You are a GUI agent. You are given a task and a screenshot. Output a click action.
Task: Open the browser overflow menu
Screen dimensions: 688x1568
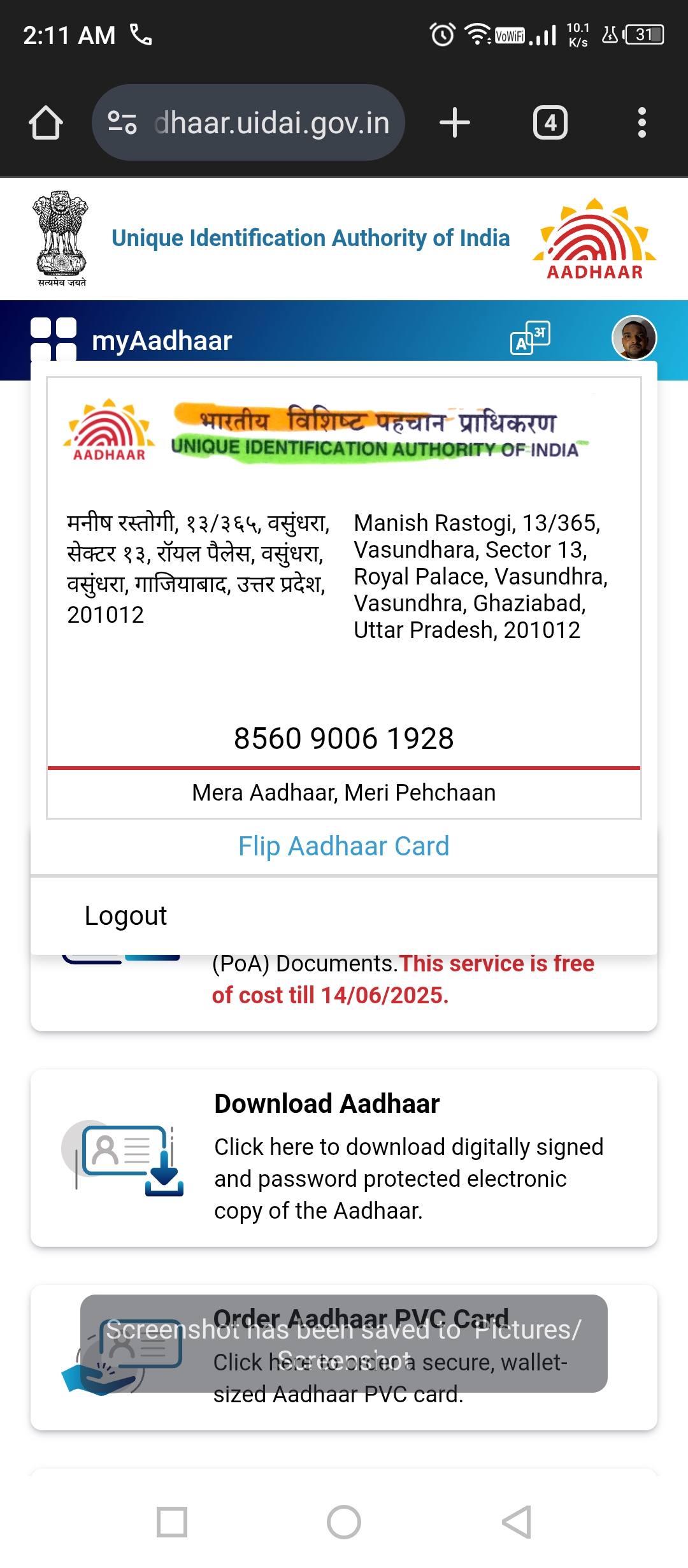(641, 122)
